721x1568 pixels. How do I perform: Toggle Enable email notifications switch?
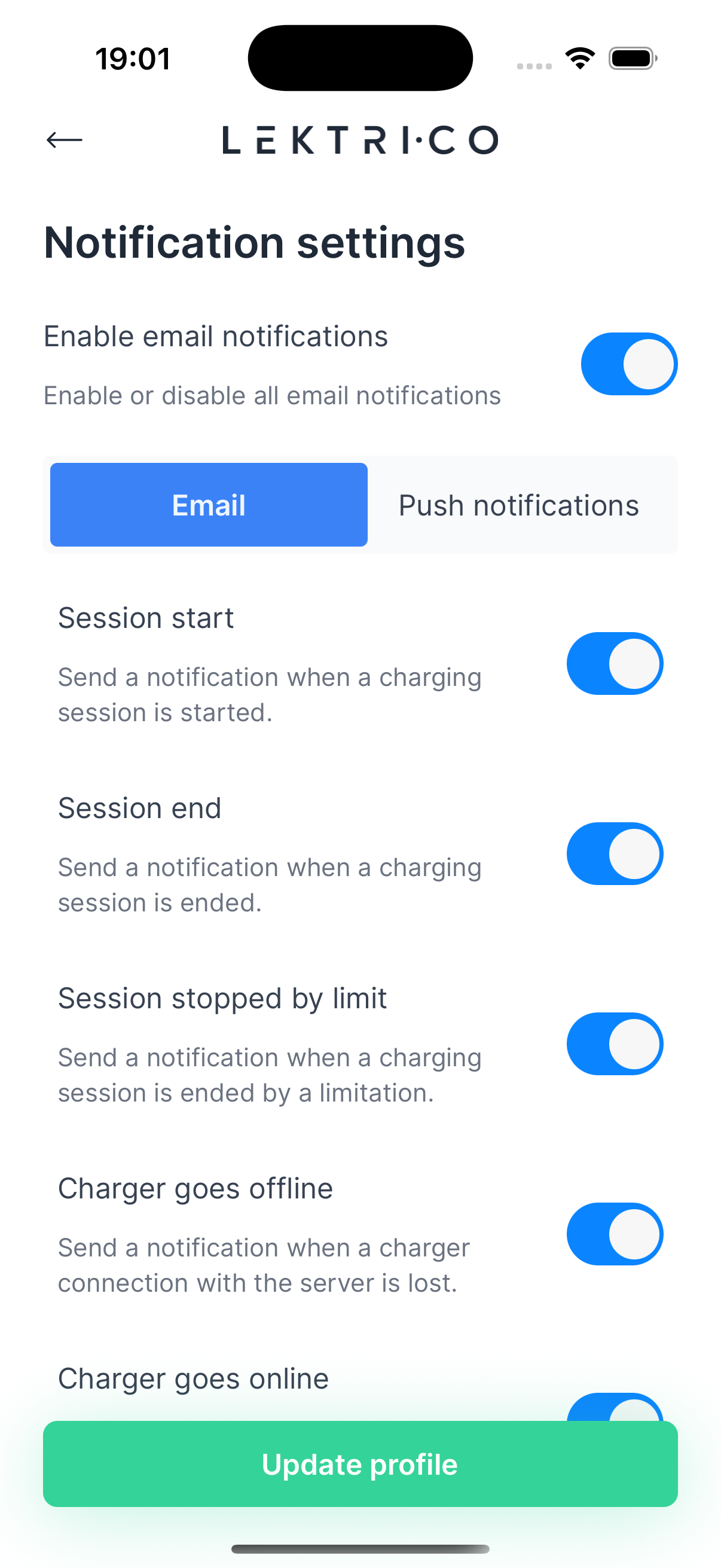click(628, 364)
